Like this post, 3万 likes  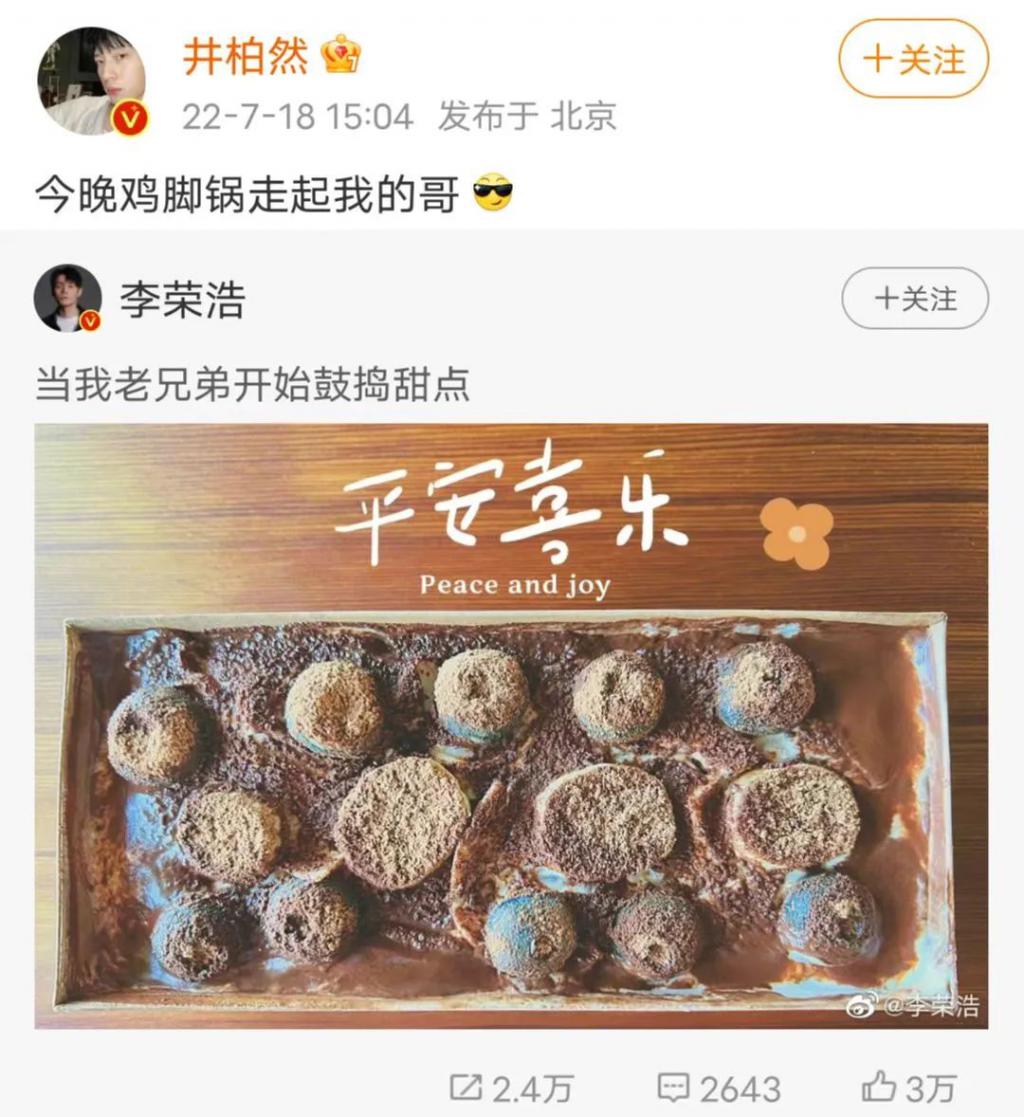point(908,1088)
